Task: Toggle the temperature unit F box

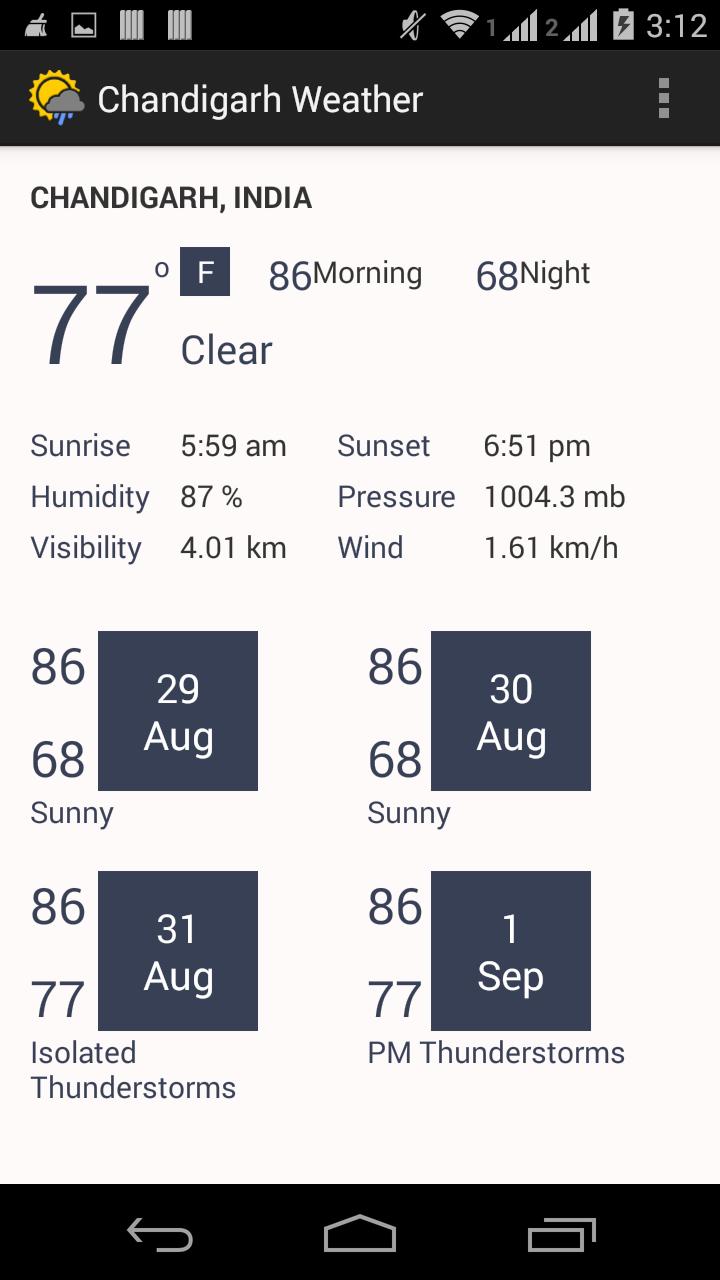Action: (204, 271)
